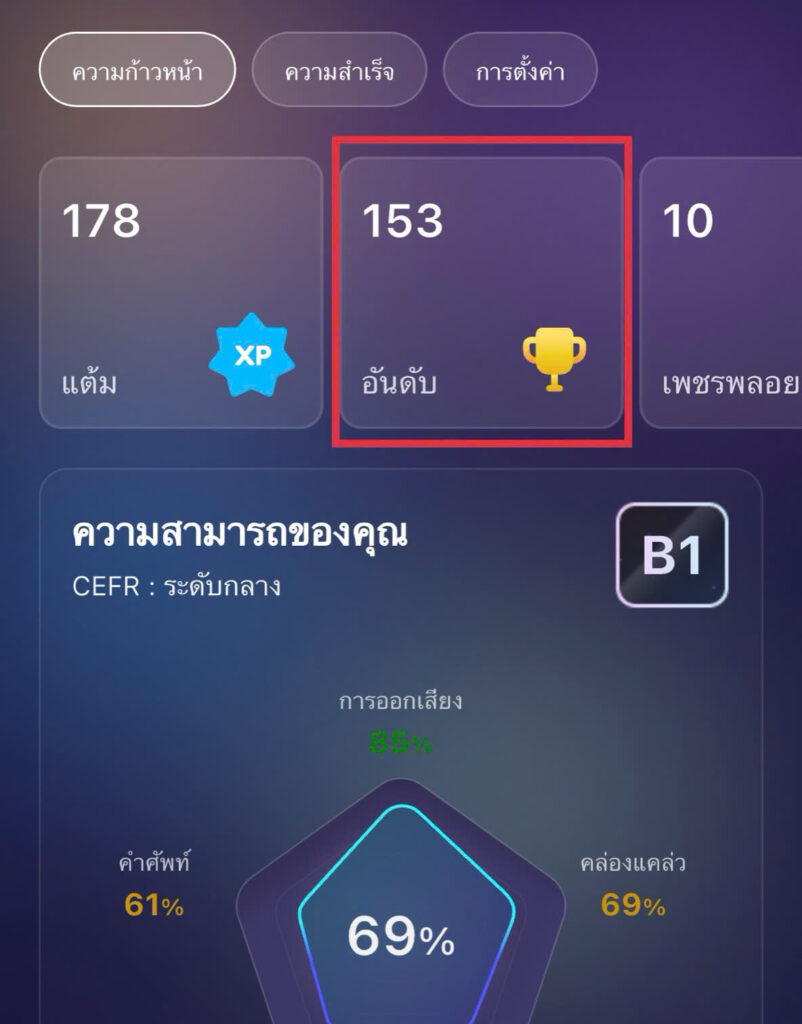Switch to the ความก้าวหน้า tab
Image resolution: width=802 pixels, height=1024 pixels.
pyautogui.click(x=137, y=70)
